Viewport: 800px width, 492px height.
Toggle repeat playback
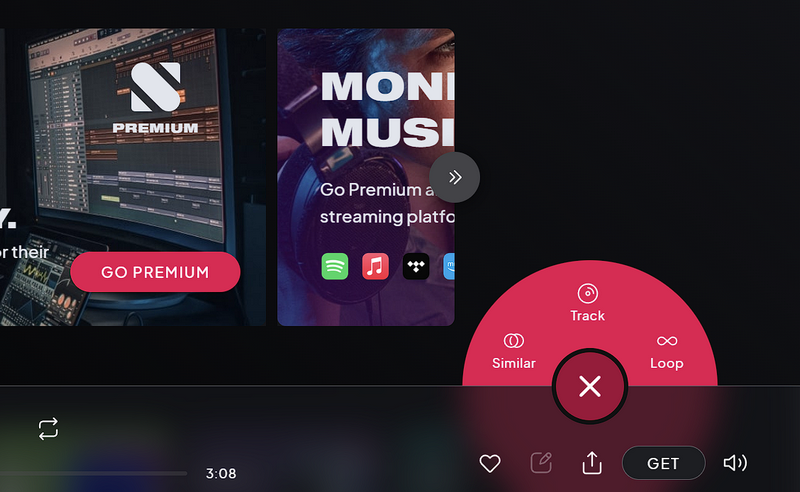pyautogui.click(x=49, y=428)
